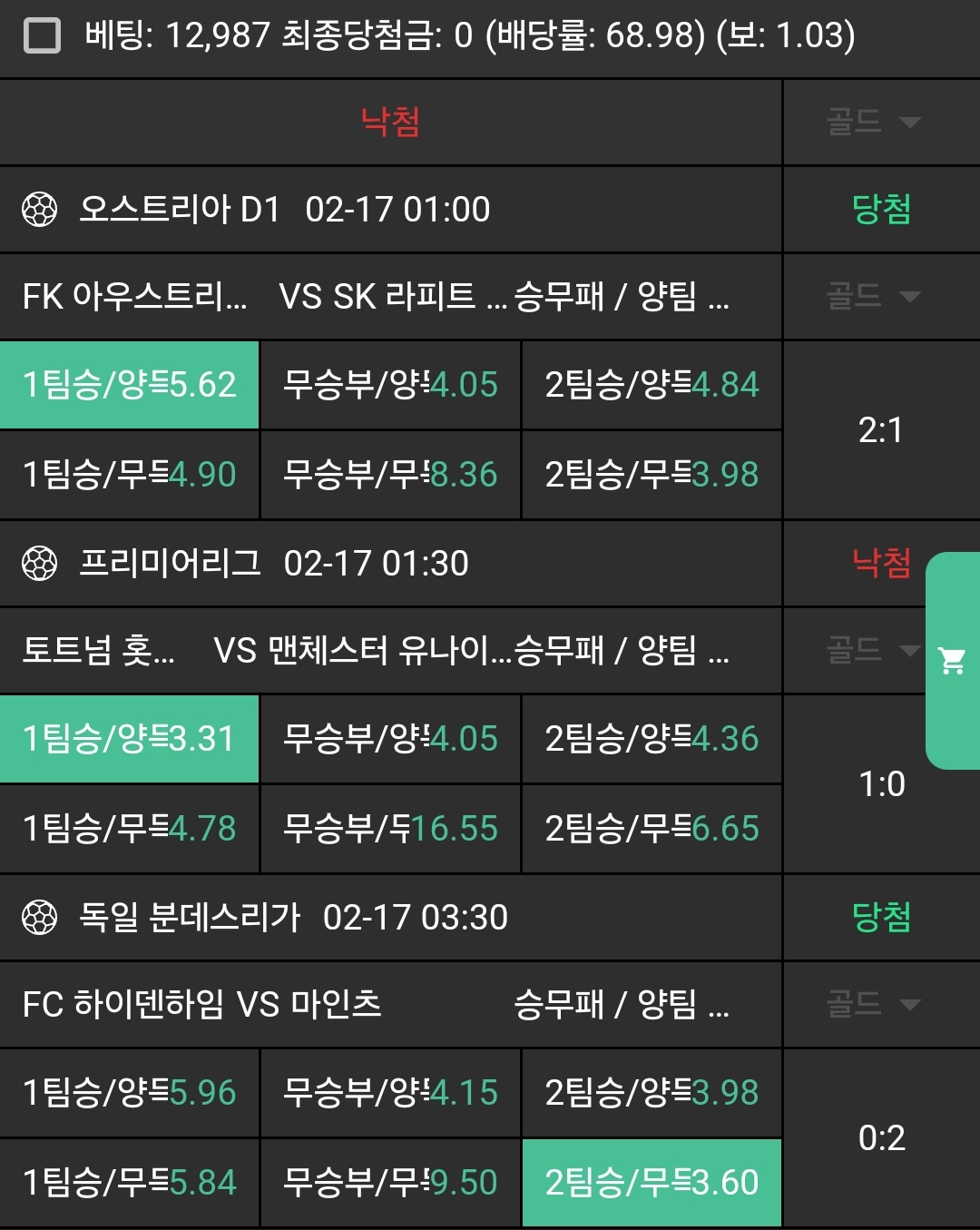Select 무승부/무득 9.50 odds
Image resolution: width=980 pixels, height=1230 pixels.
point(390,1183)
